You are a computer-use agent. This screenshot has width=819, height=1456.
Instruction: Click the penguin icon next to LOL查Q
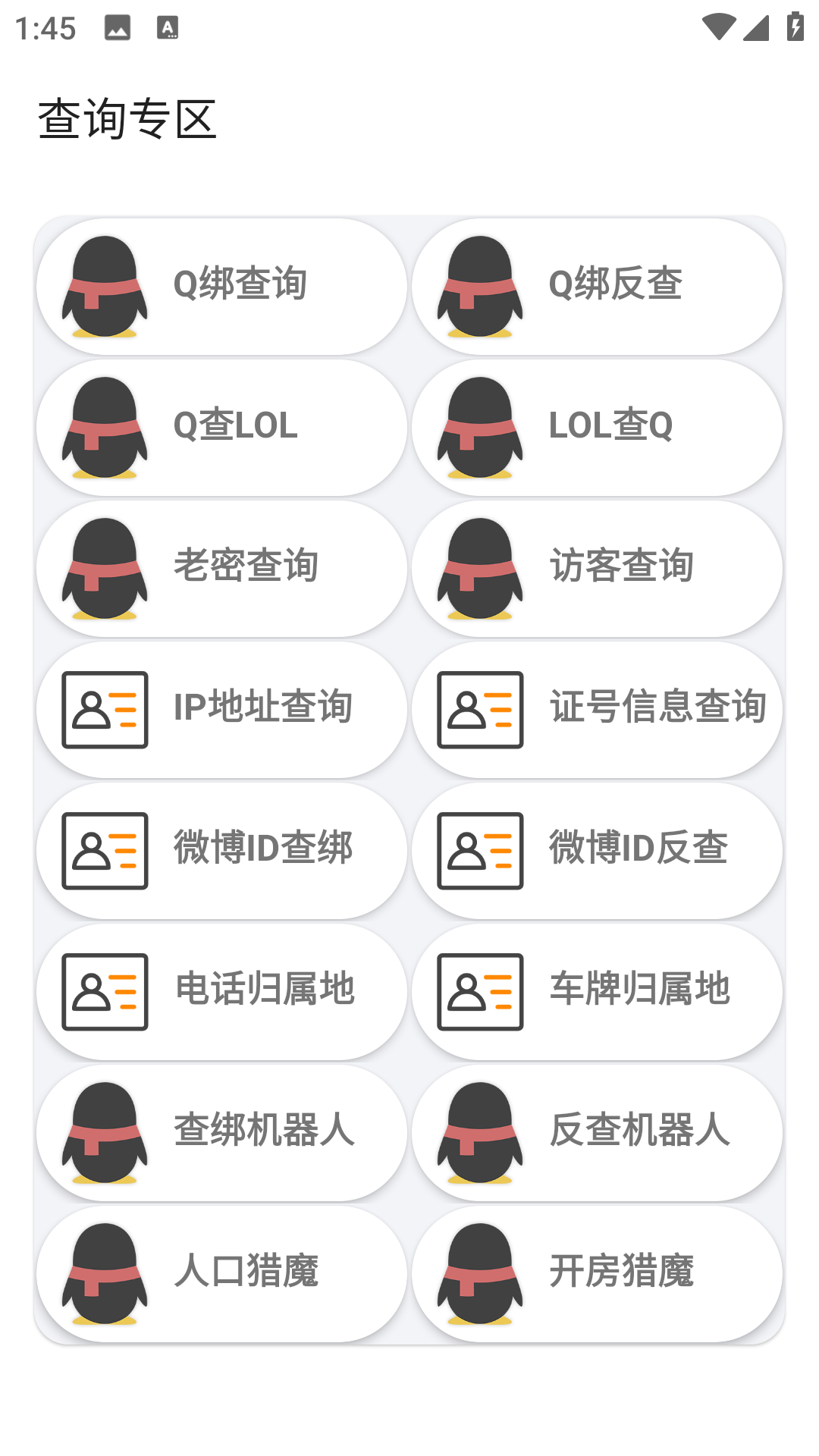coord(480,427)
